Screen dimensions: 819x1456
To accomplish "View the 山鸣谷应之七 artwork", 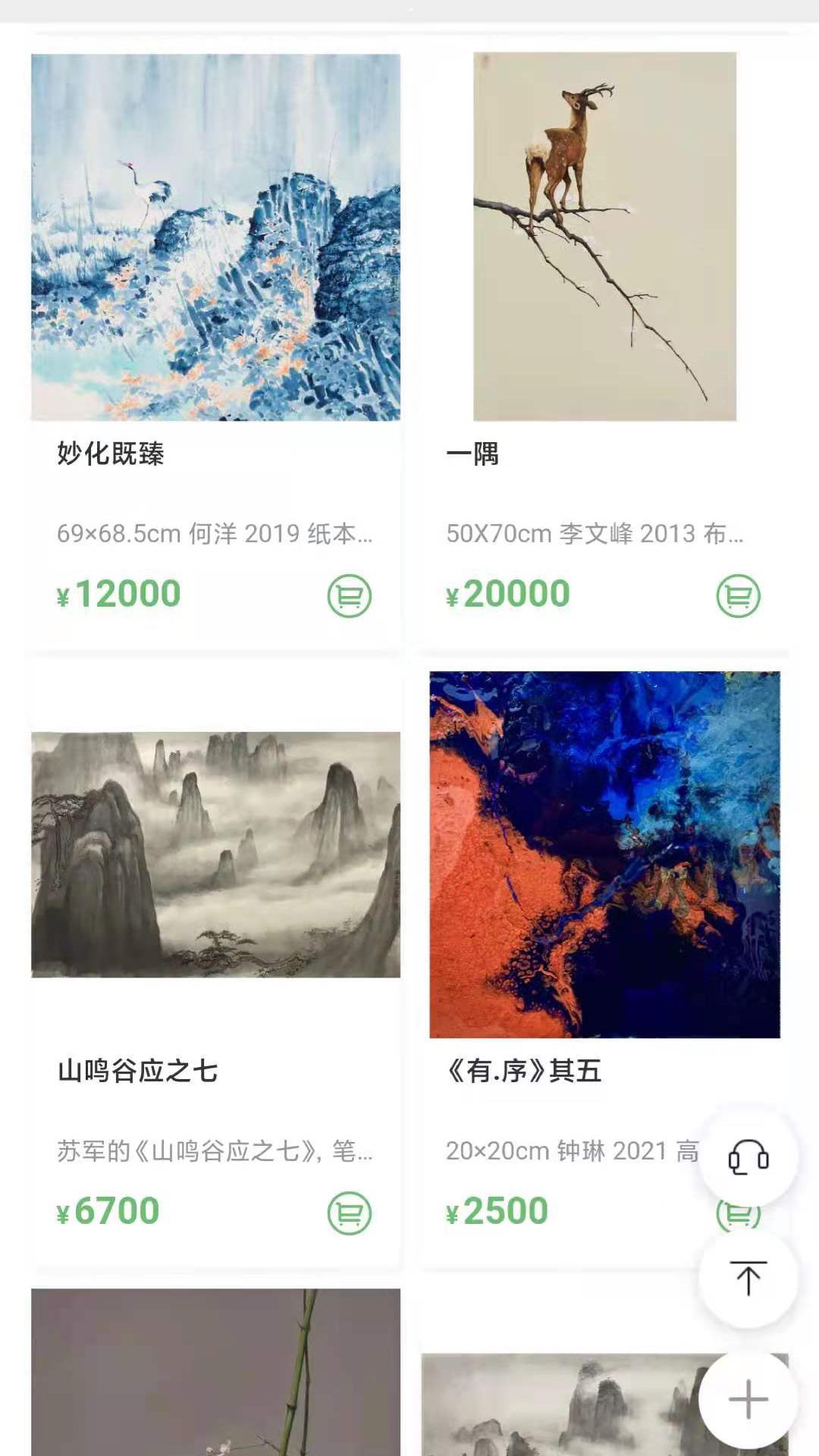I will pyautogui.click(x=215, y=855).
